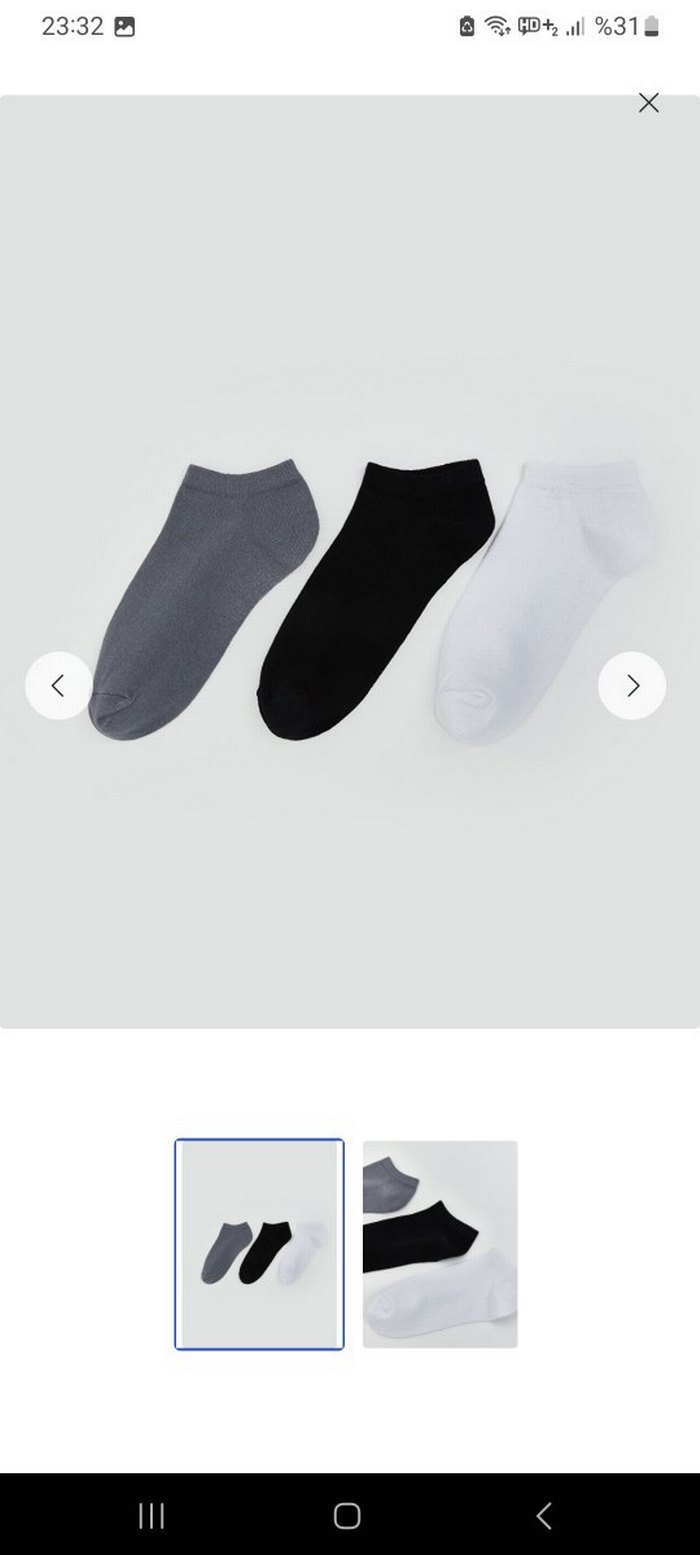Show the next product image
Viewport: 700px width, 1555px height.
click(632, 685)
